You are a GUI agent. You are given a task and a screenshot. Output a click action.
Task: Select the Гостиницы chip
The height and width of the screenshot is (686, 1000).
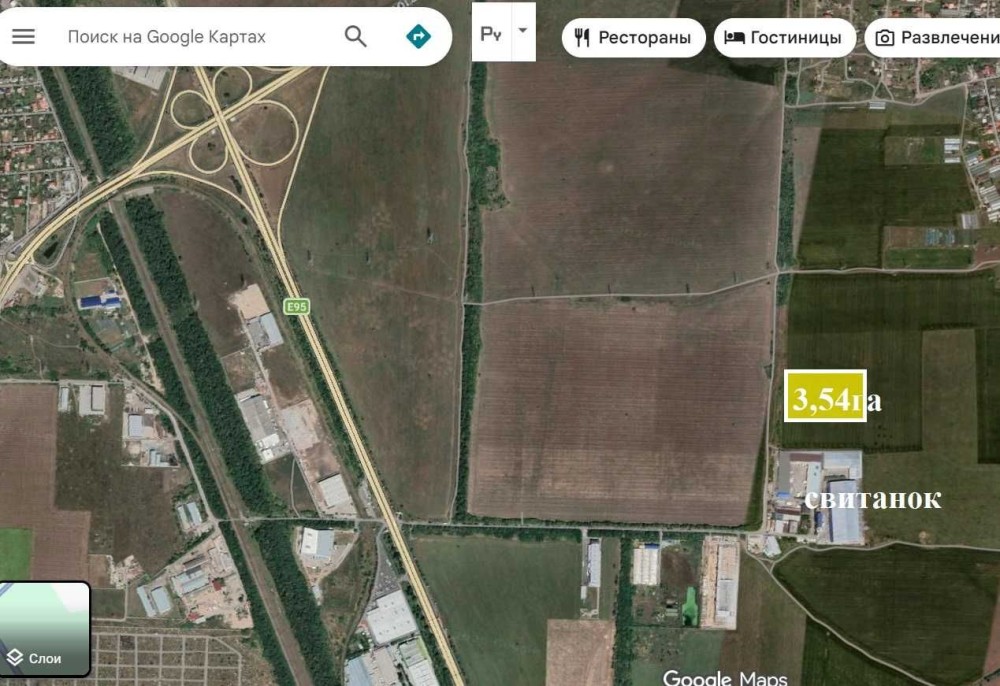click(784, 38)
